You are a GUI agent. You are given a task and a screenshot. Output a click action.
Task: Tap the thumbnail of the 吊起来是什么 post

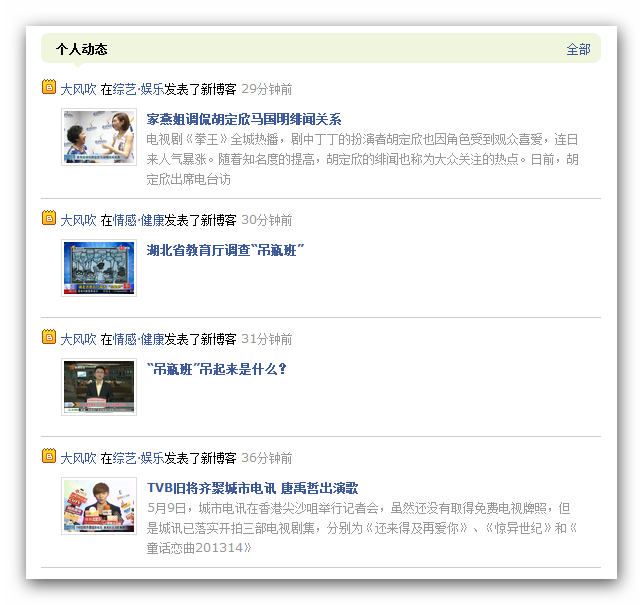(x=98, y=387)
